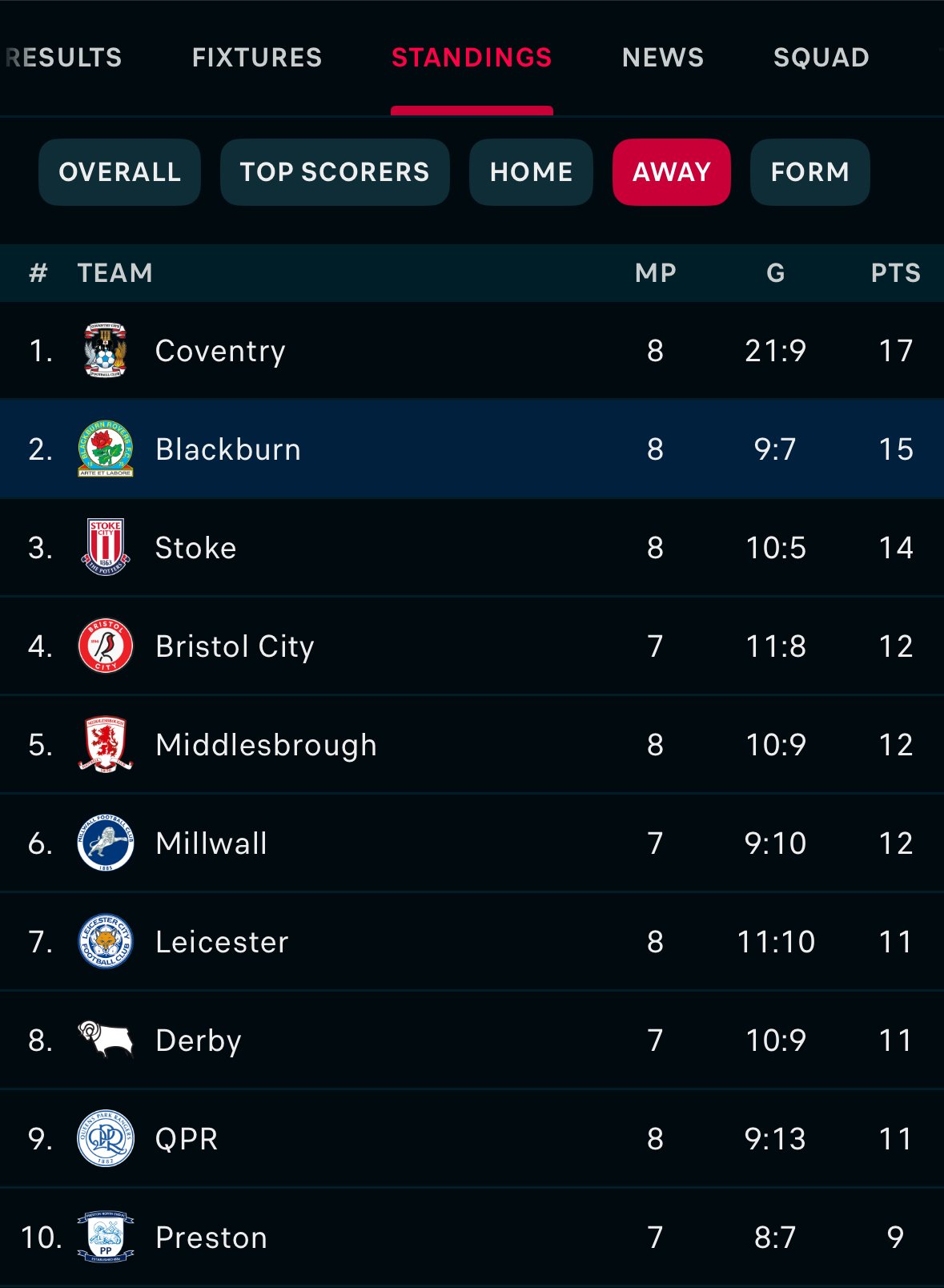Go to the News tab

[x=663, y=58]
